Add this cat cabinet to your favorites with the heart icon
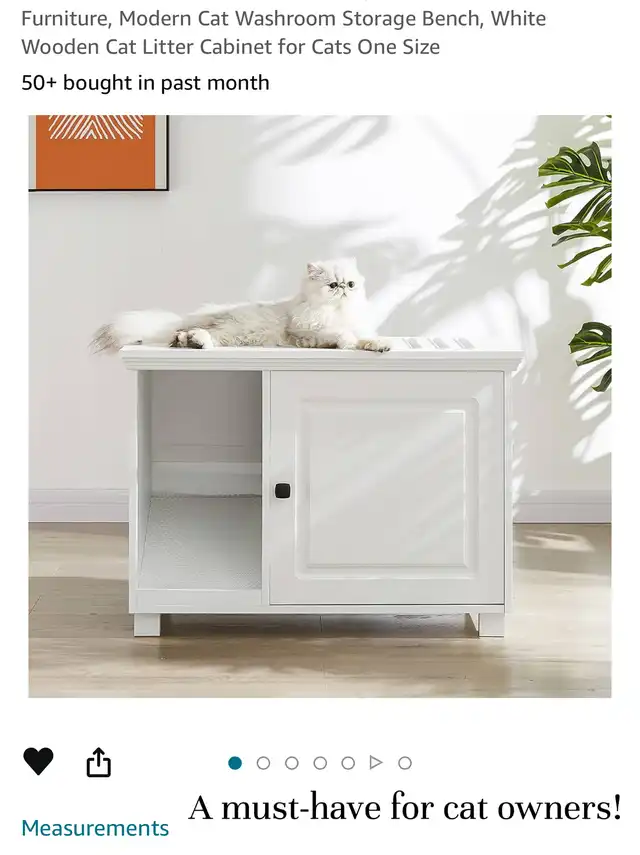This screenshot has width=640, height=855. 38,762
